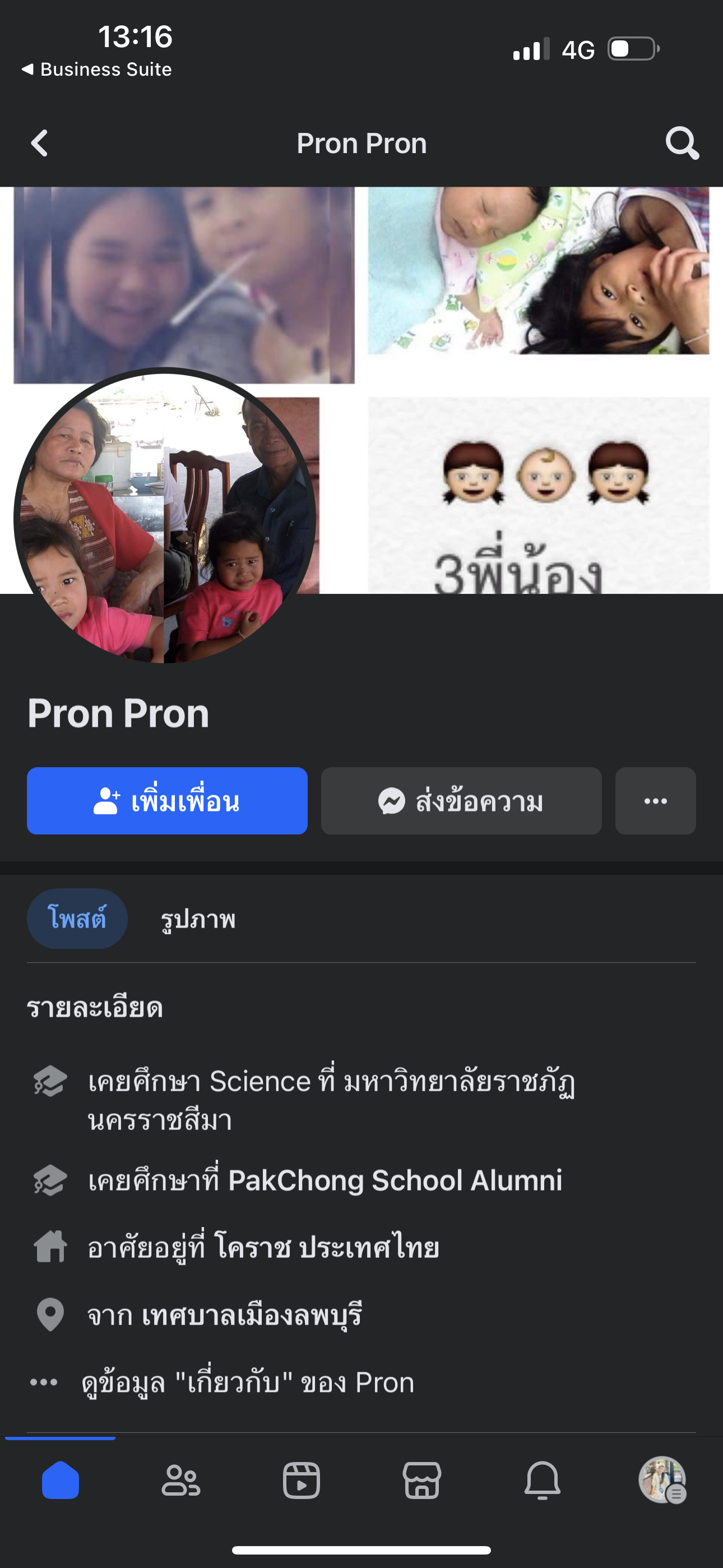723x1568 pixels.
Task: Open the notifications bell
Action: pos(543,1480)
